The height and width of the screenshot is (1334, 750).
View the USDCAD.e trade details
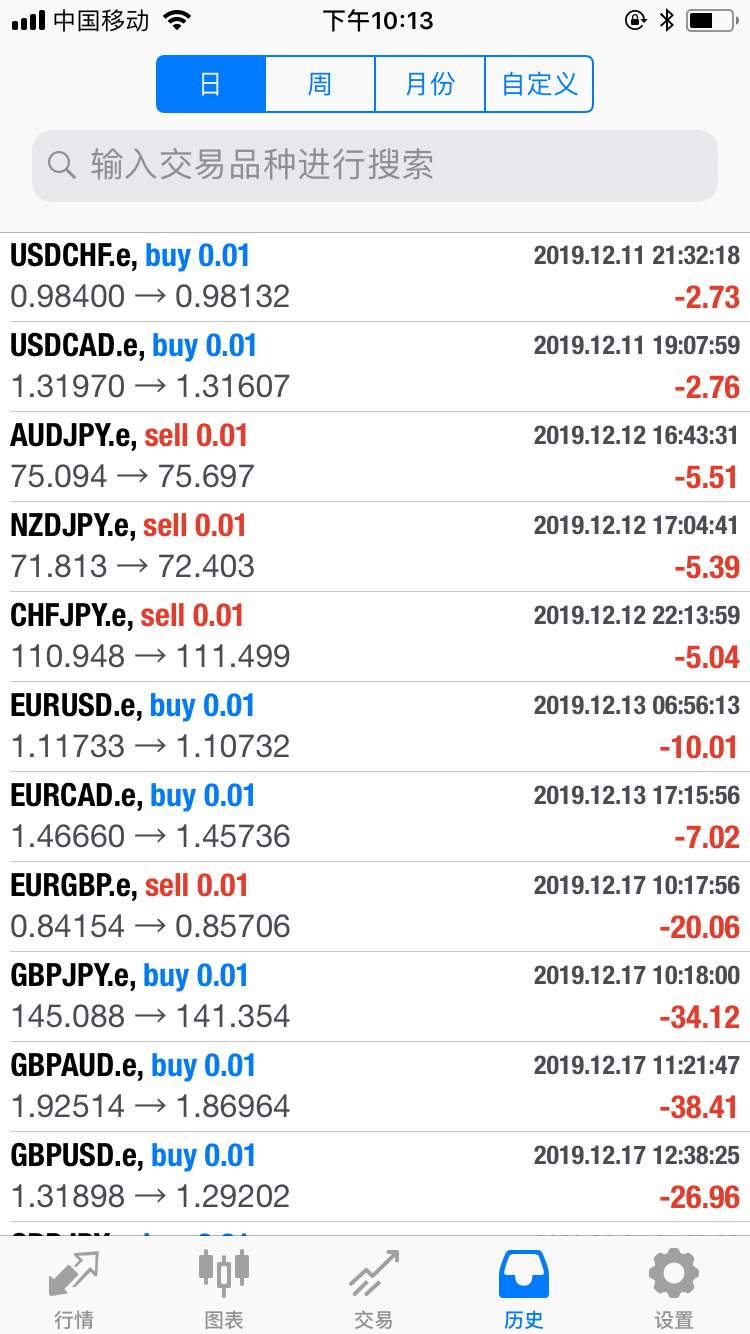(x=375, y=367)
